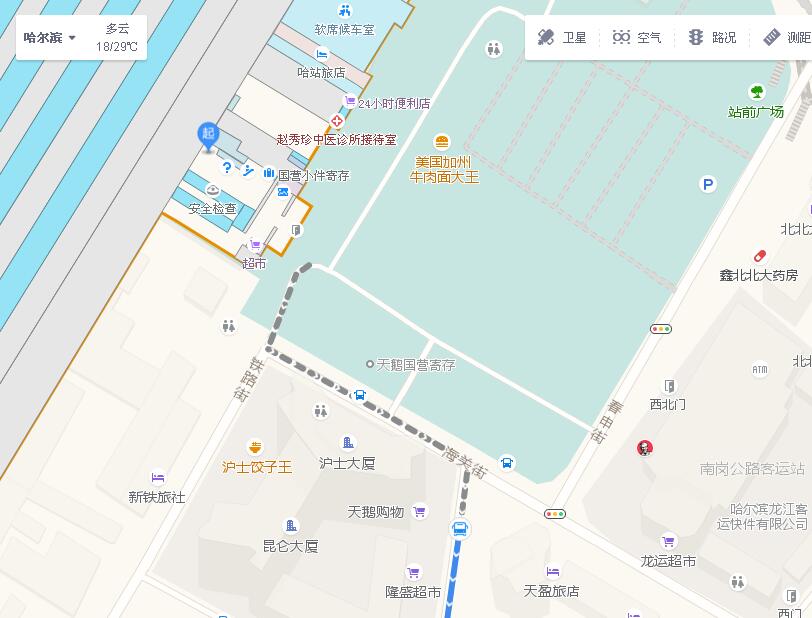This screenshot has width=812, height=618.
Task: Open the 天盈旅店 hotel marker
Action: pos(552,572)
